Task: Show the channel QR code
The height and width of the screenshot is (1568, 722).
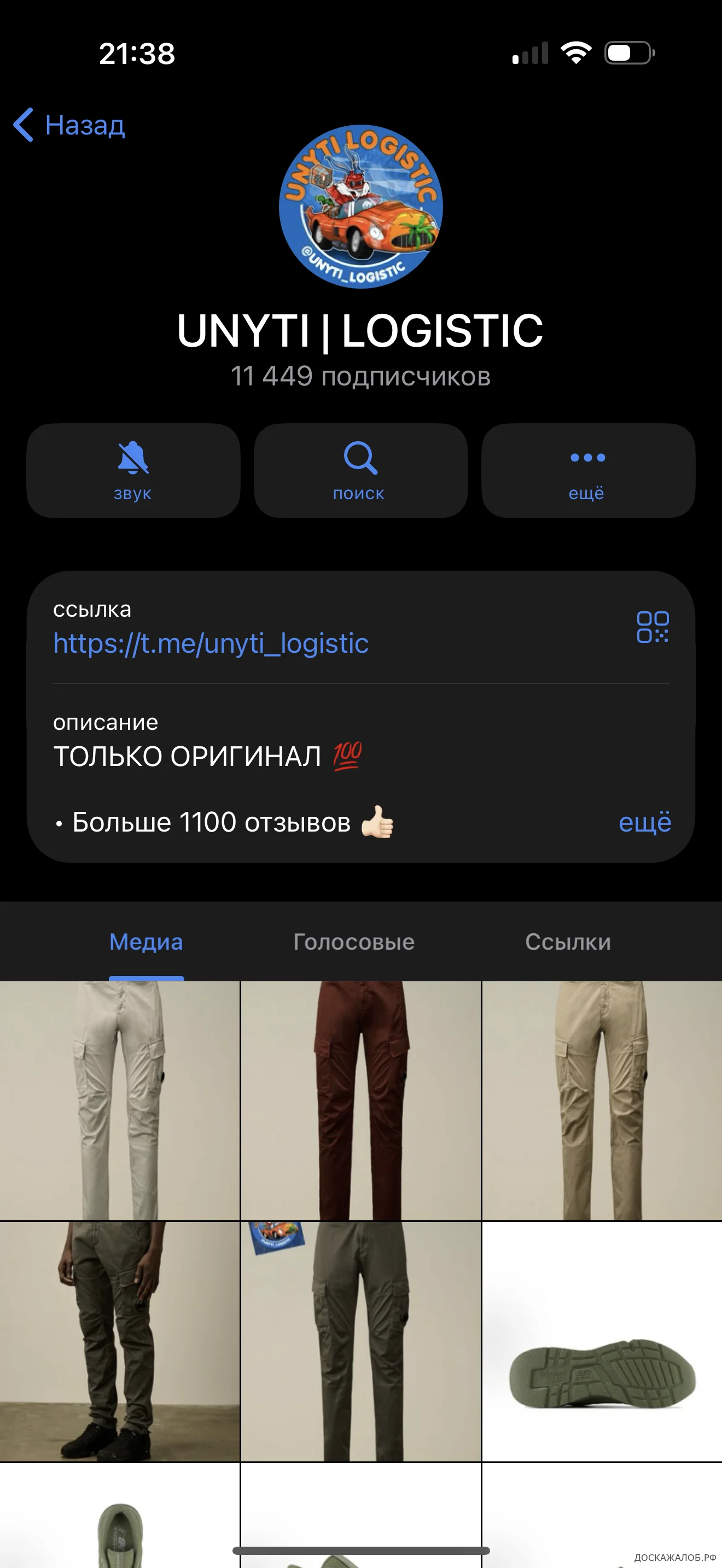Action: coord(652,627)
